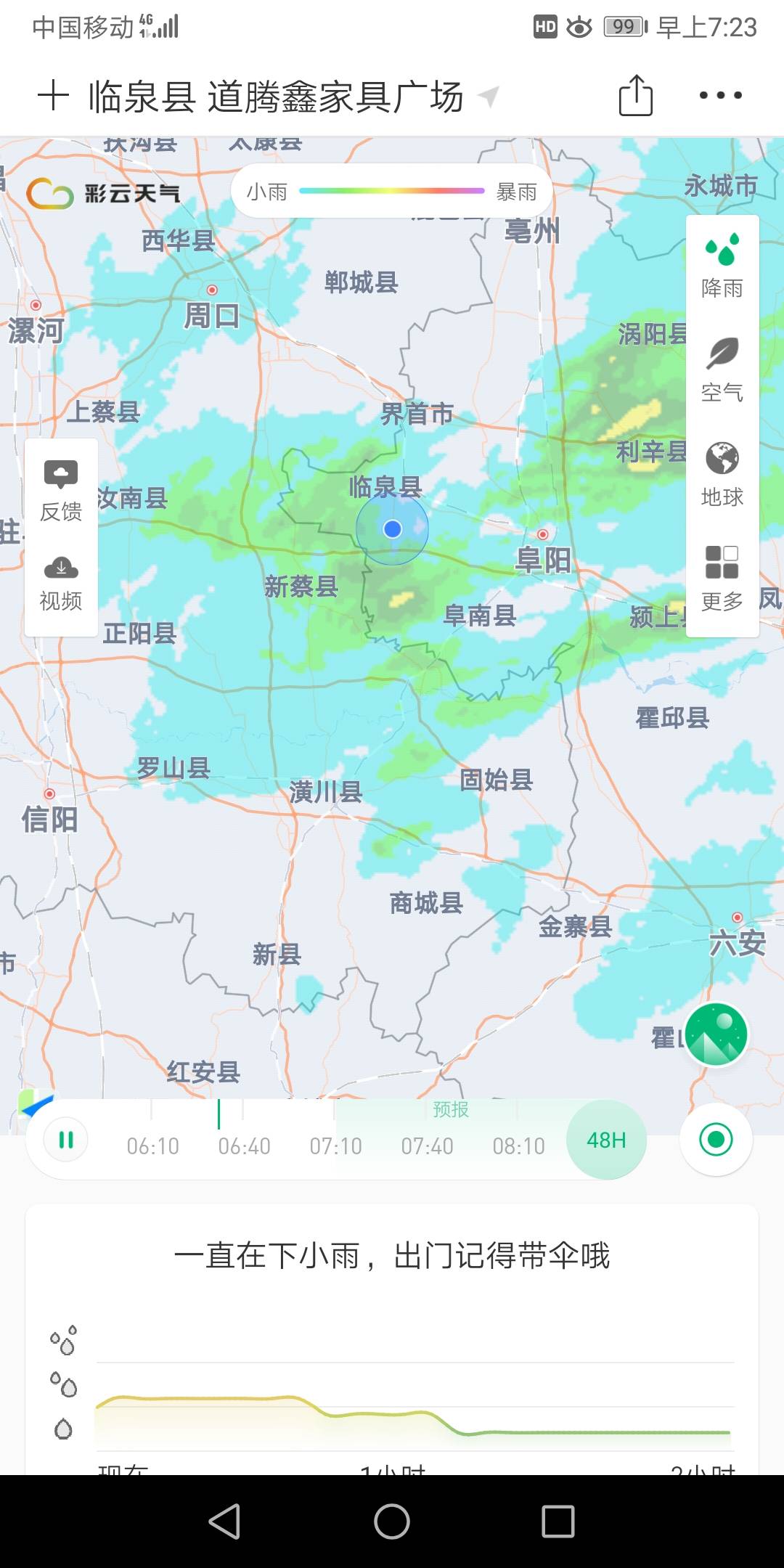The image size is (784, 1568).
Task: Go back with the system back button
Action: pos(225,1521)
